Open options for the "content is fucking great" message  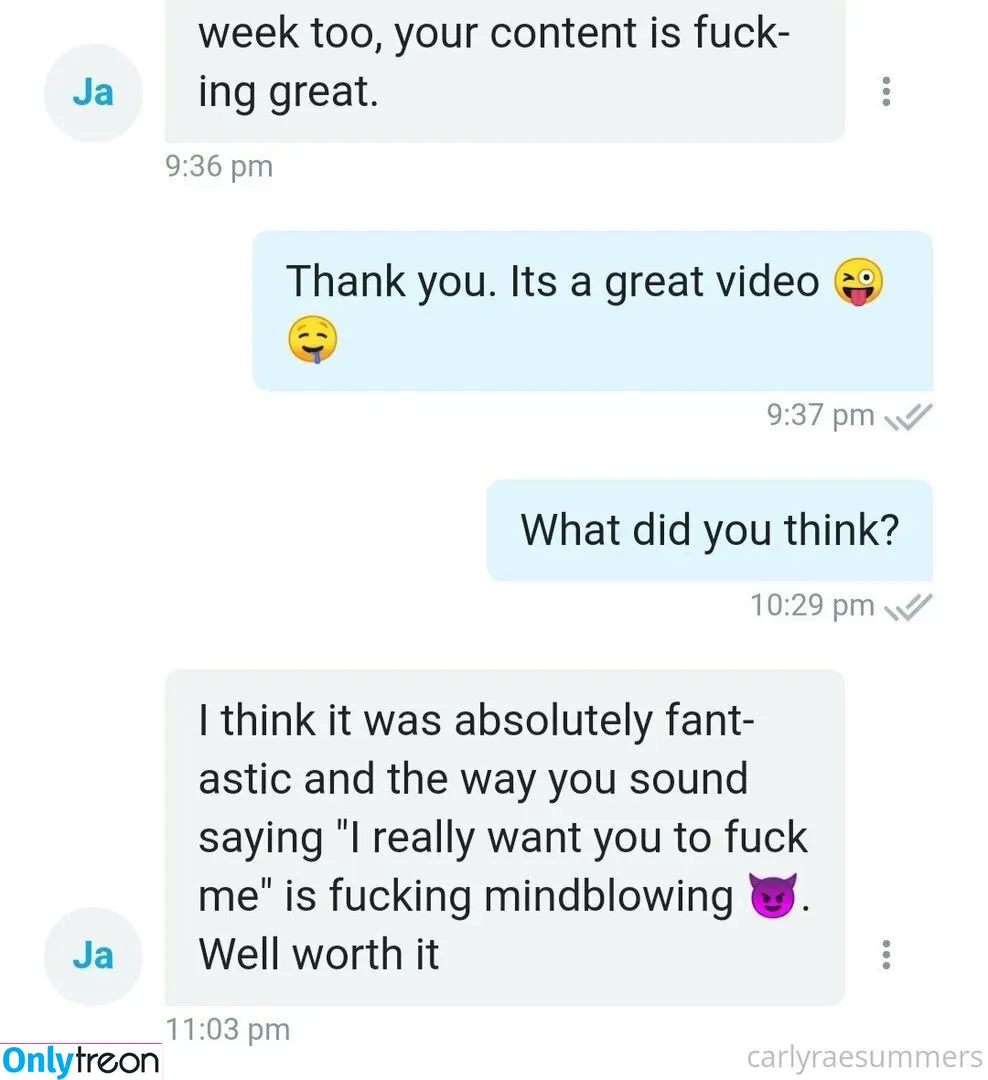pyautogui.click(x=885, y=92)
